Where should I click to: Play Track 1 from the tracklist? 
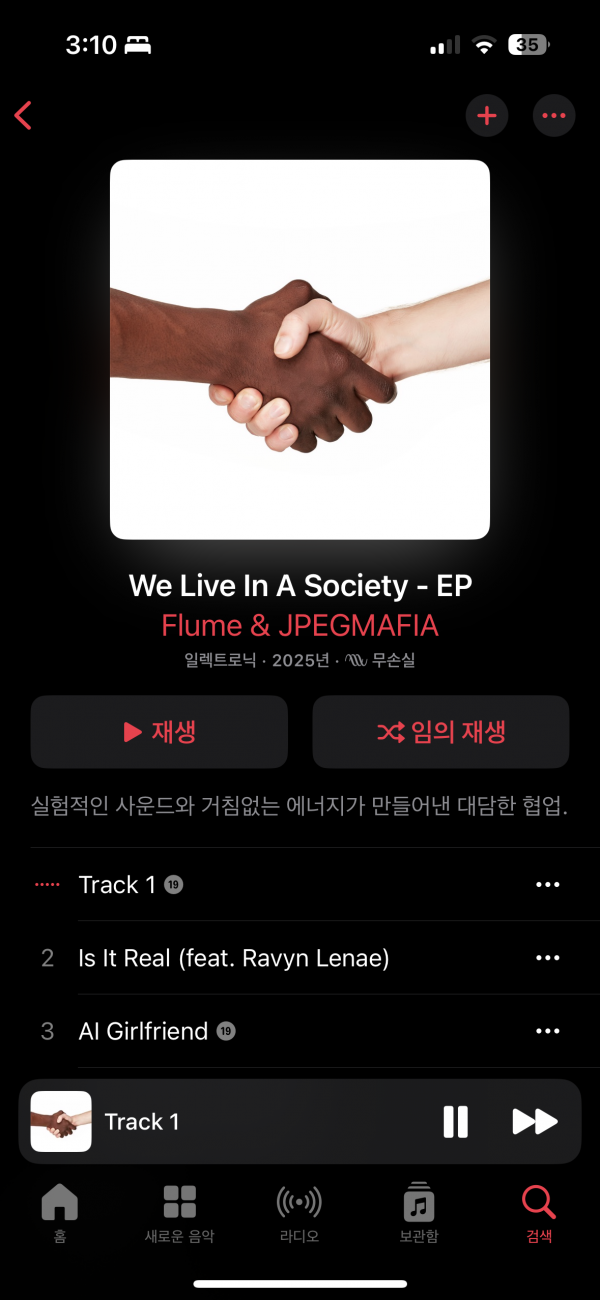click(x=118, y=885)
